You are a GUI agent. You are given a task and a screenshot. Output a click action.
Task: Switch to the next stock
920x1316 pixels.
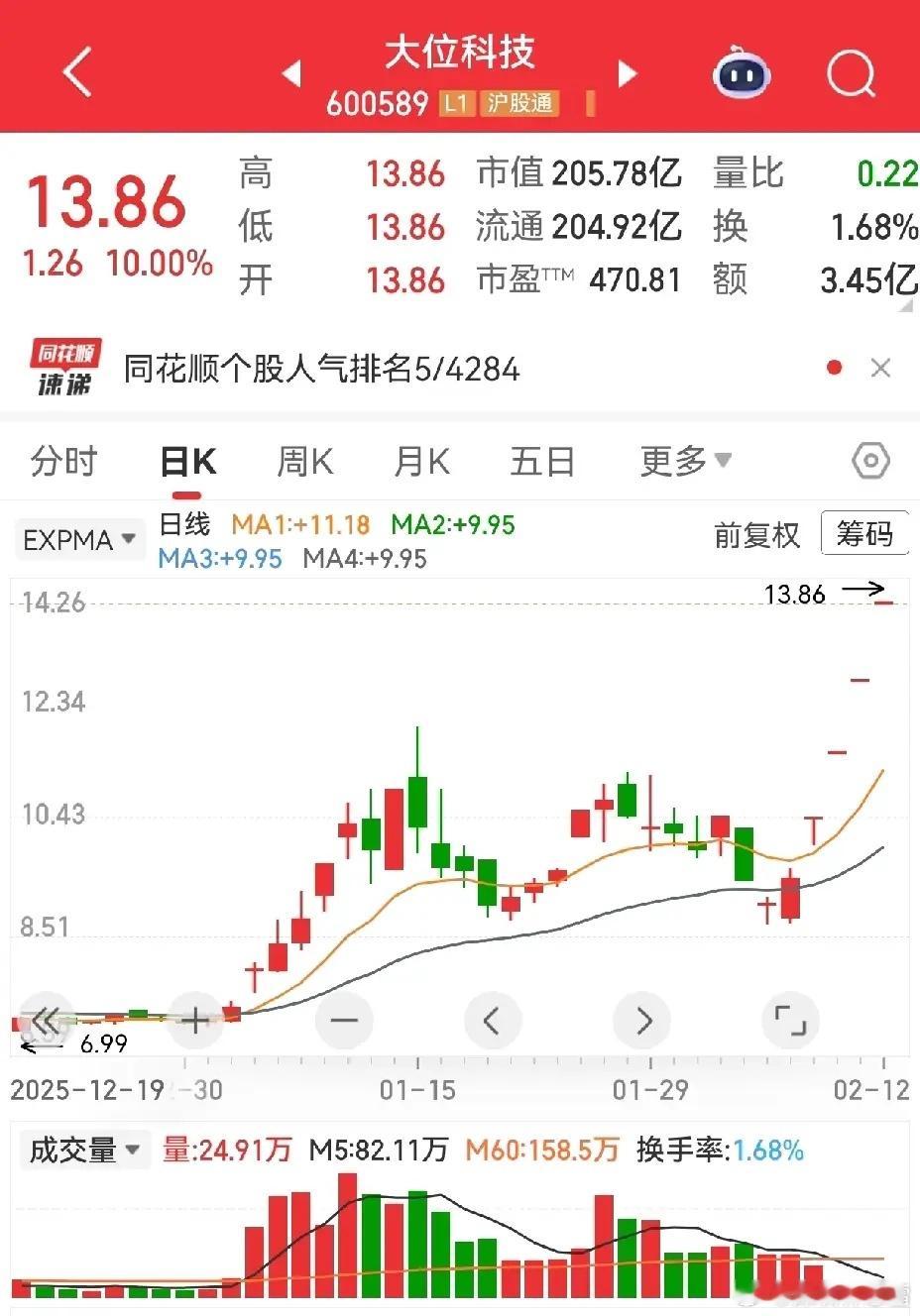627,73
